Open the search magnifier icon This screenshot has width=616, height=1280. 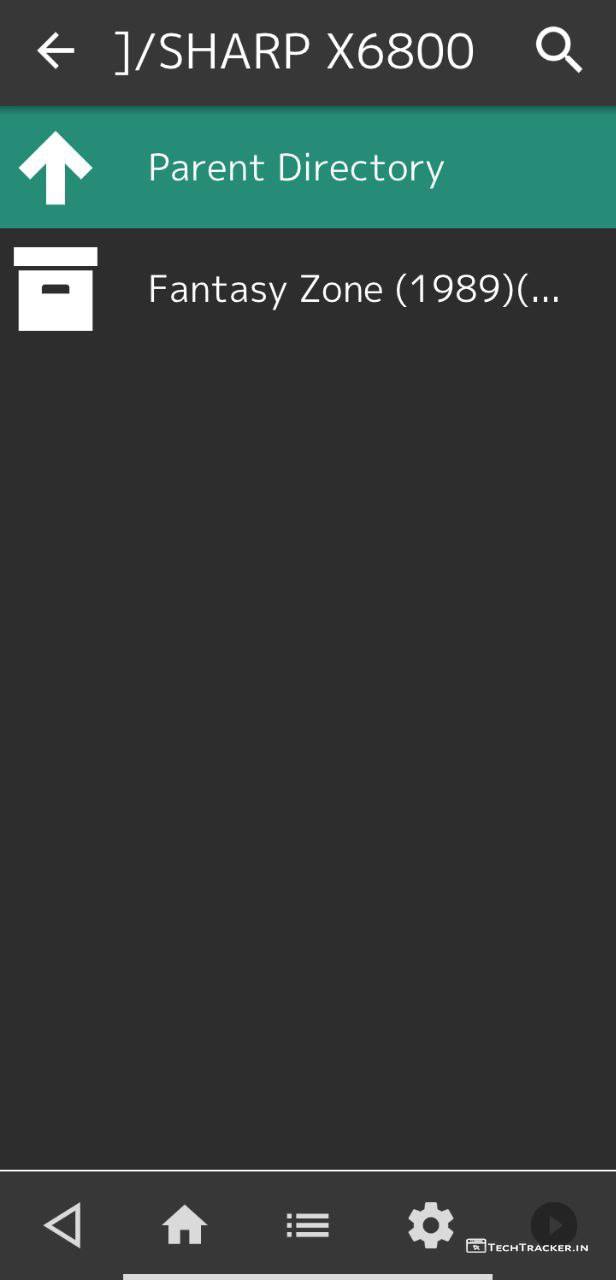[x=558, y=50]
